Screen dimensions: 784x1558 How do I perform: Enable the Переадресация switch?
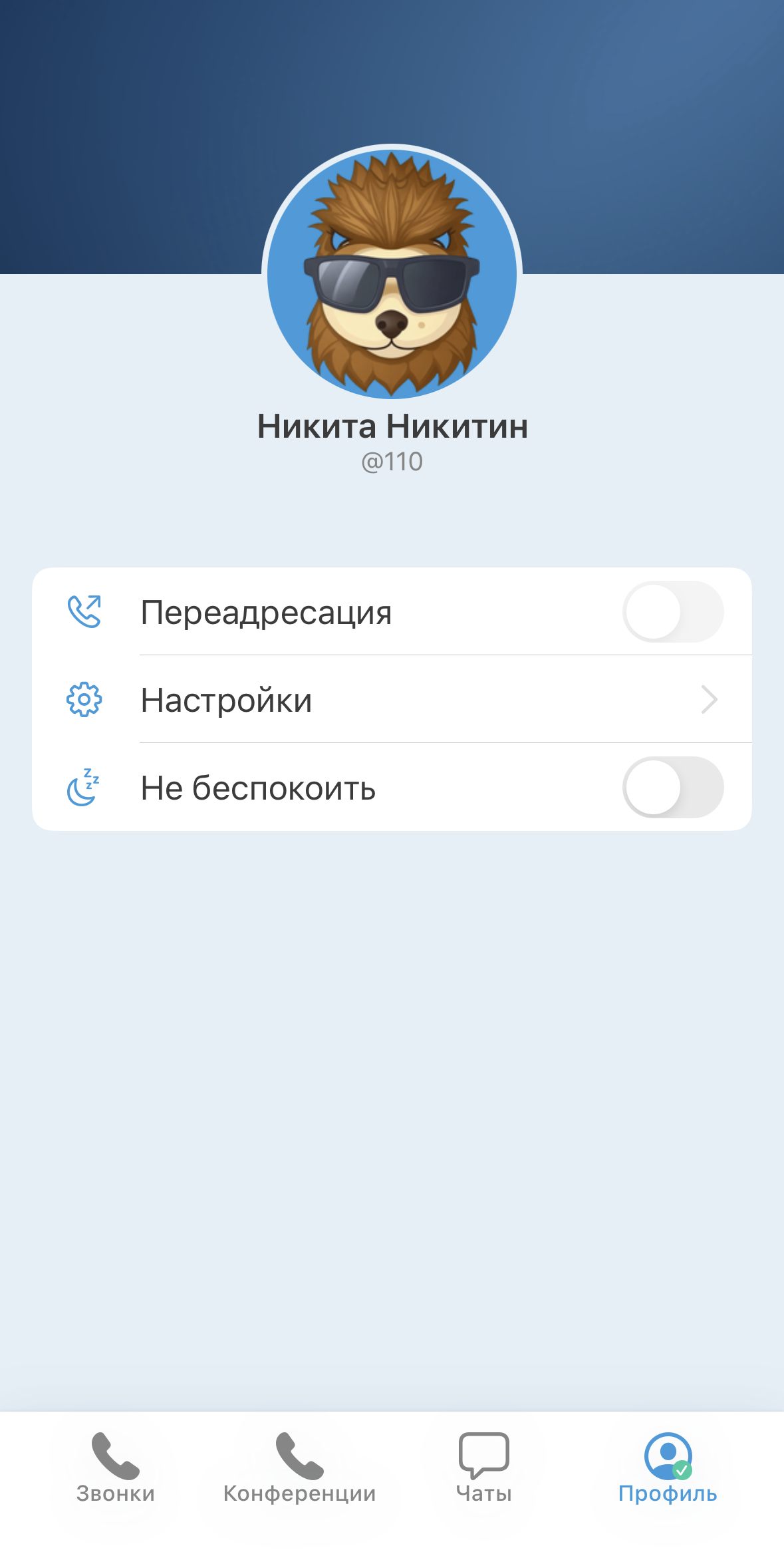click(x=672, y=612)
